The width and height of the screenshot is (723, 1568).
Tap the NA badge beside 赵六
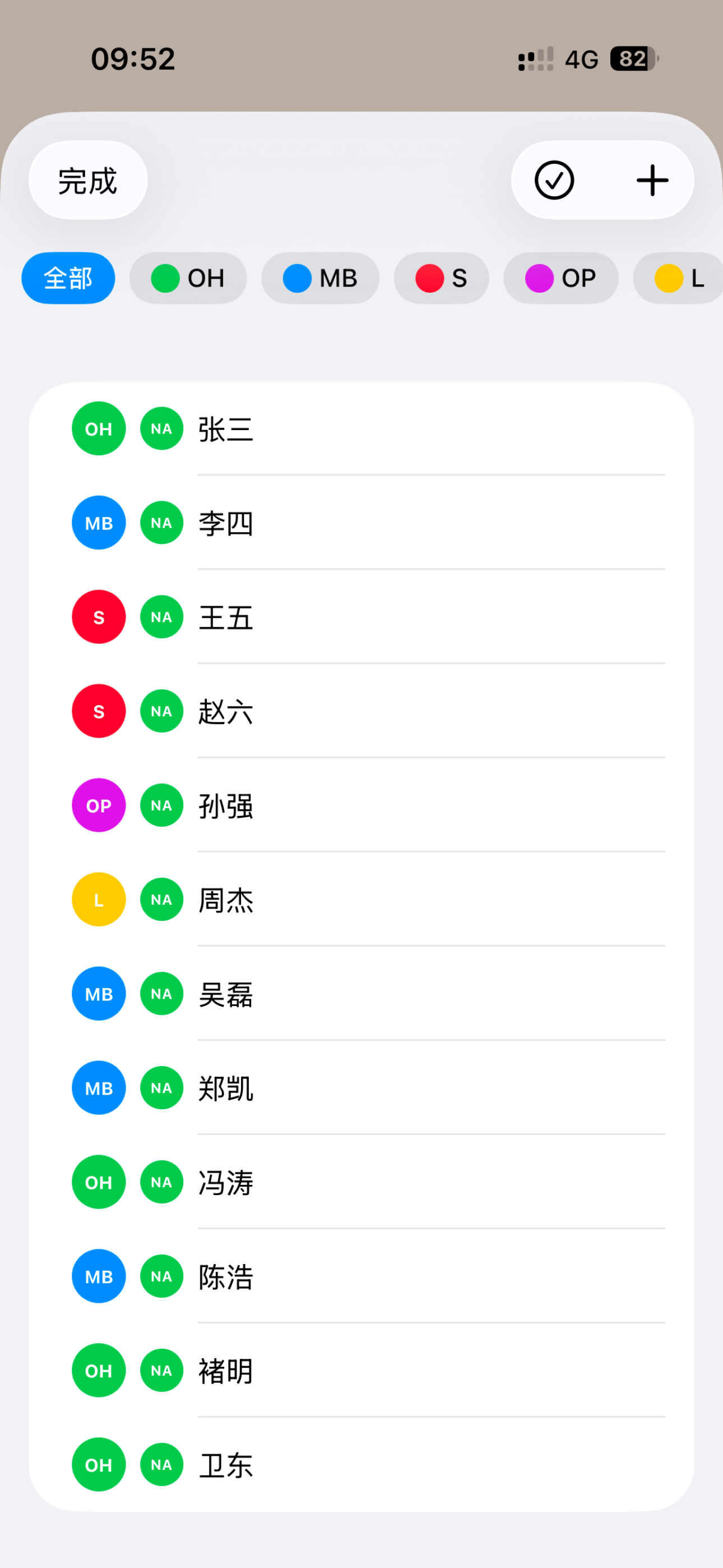(161, 711)
